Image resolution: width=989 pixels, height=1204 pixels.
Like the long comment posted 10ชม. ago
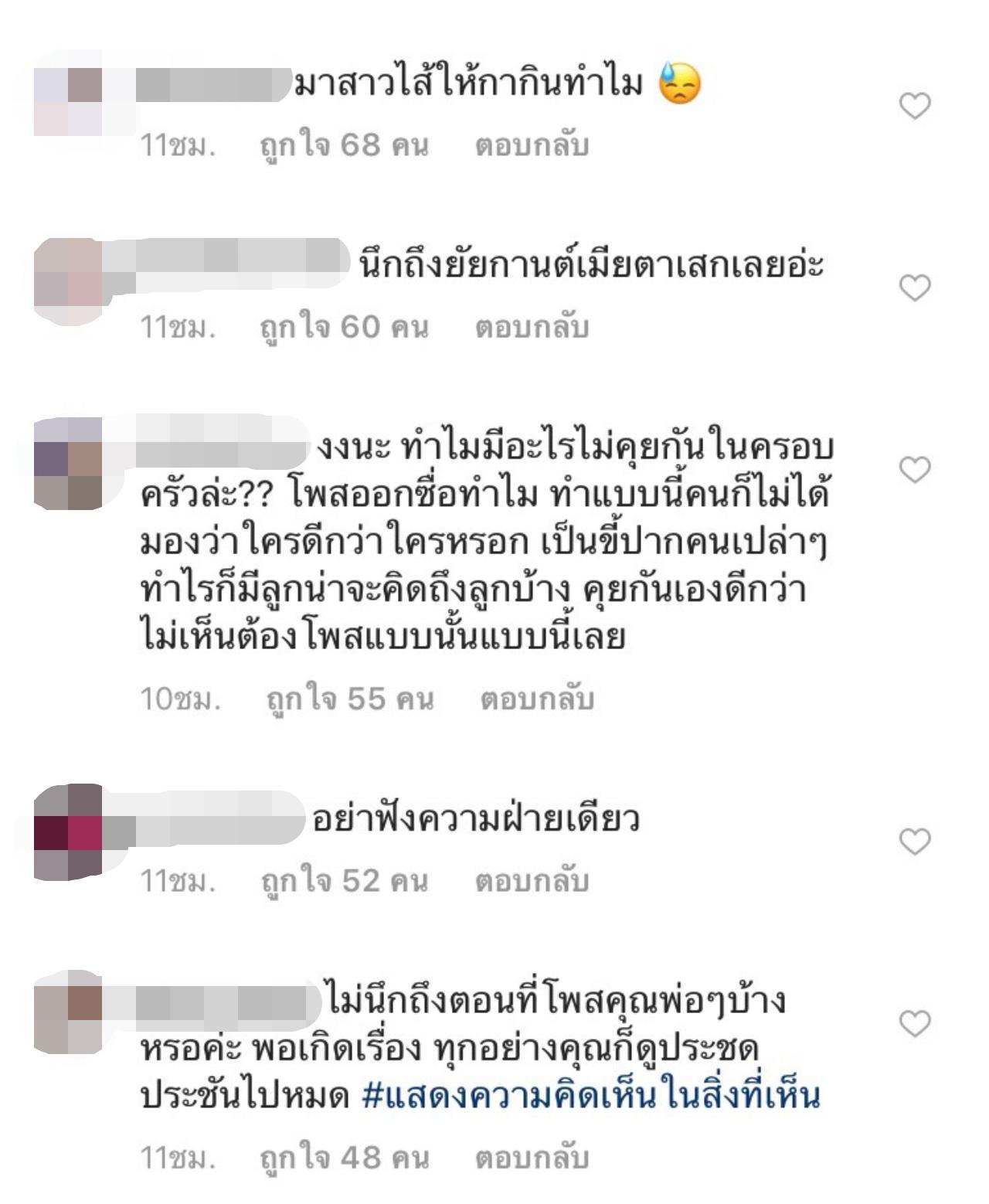(x=915, y=470)
